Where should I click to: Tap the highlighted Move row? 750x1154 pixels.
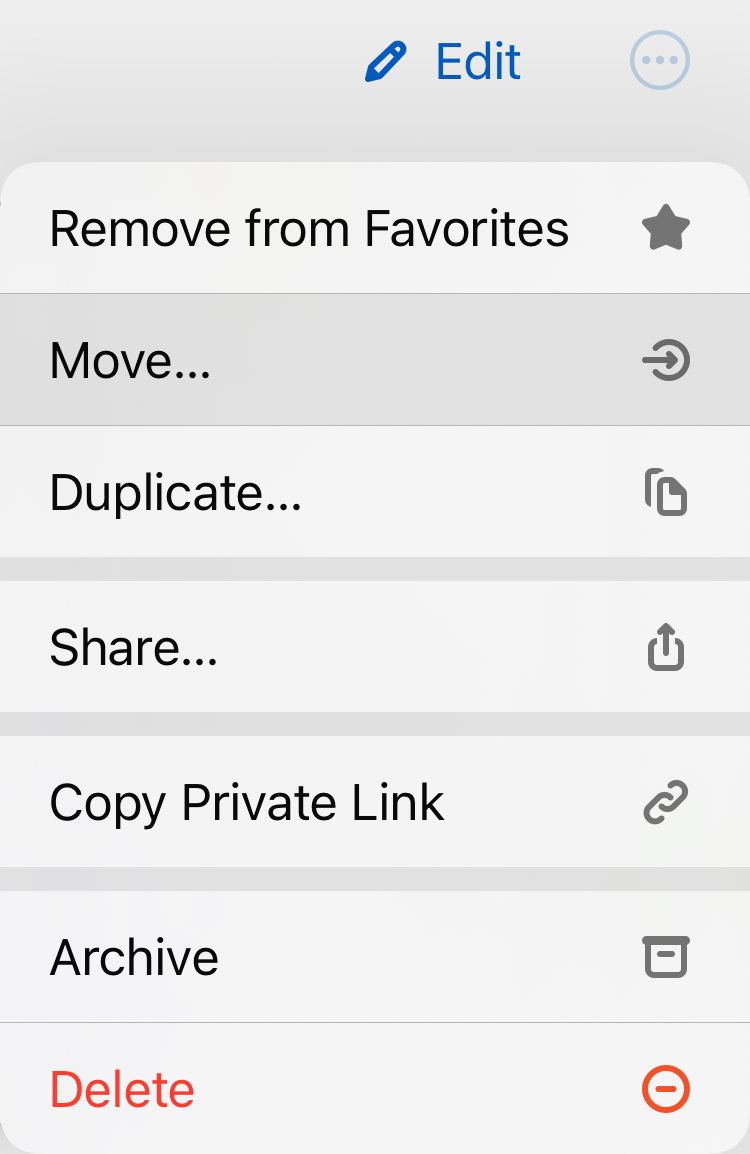click(x=300, y=360)
